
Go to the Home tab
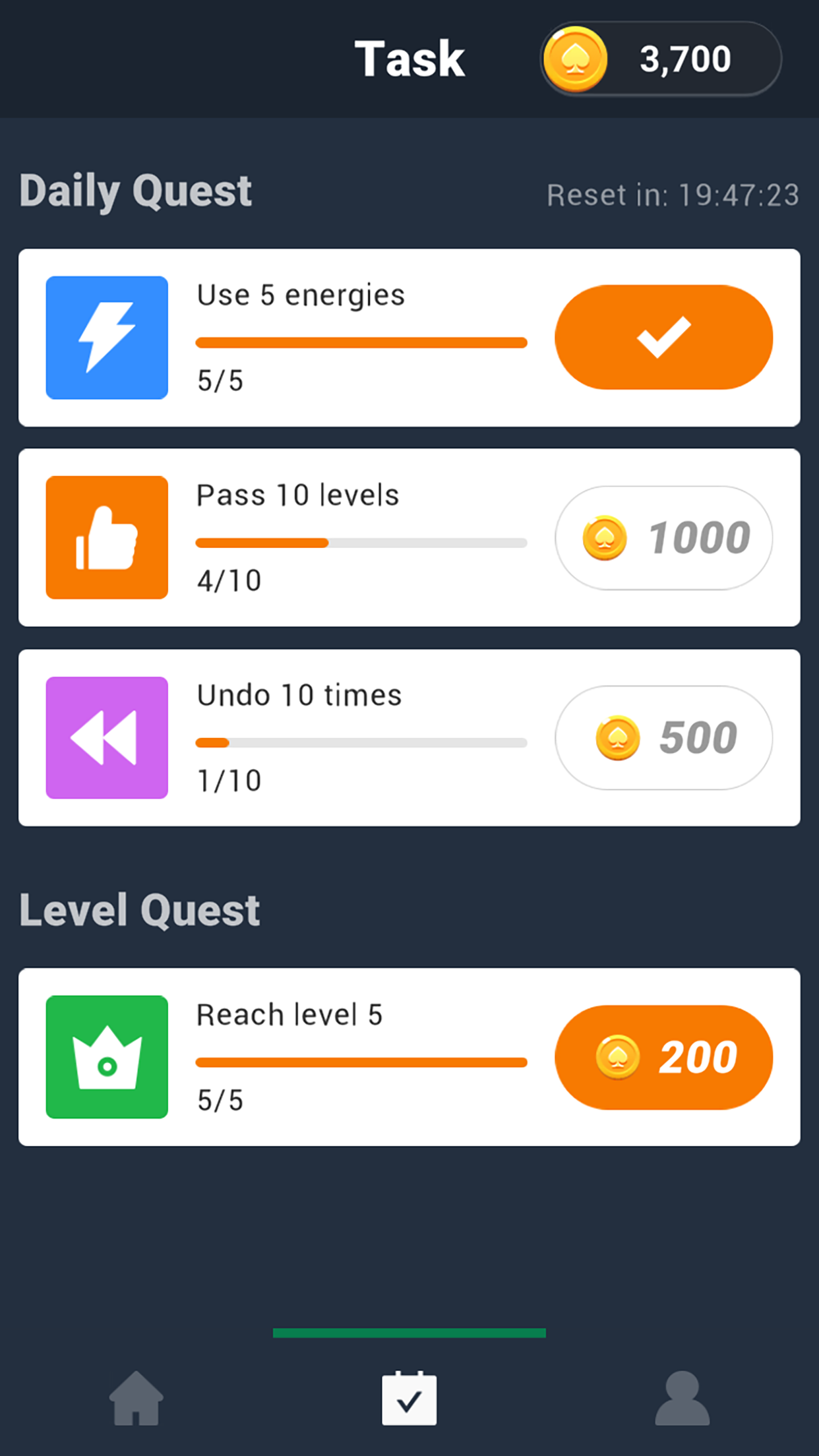point(136,1398)
